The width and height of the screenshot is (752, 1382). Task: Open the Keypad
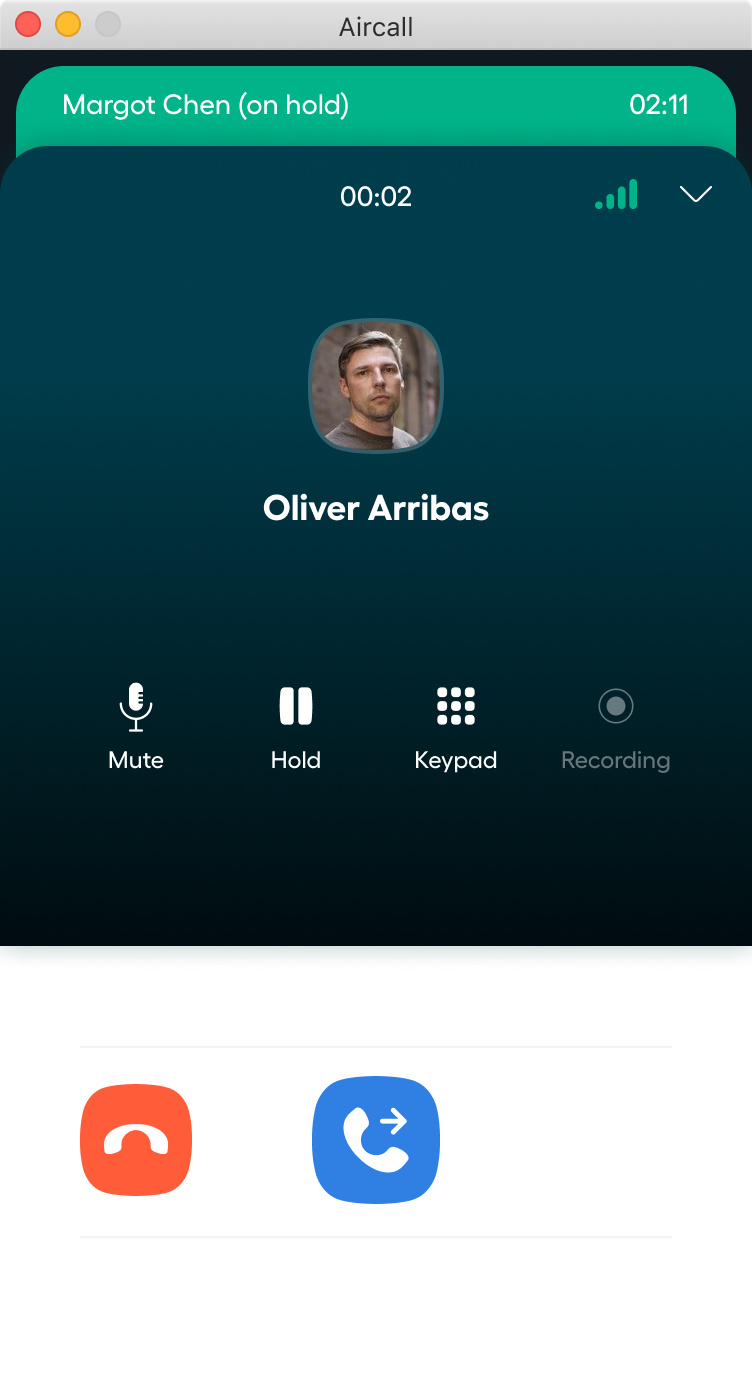[x=456, y=725]
